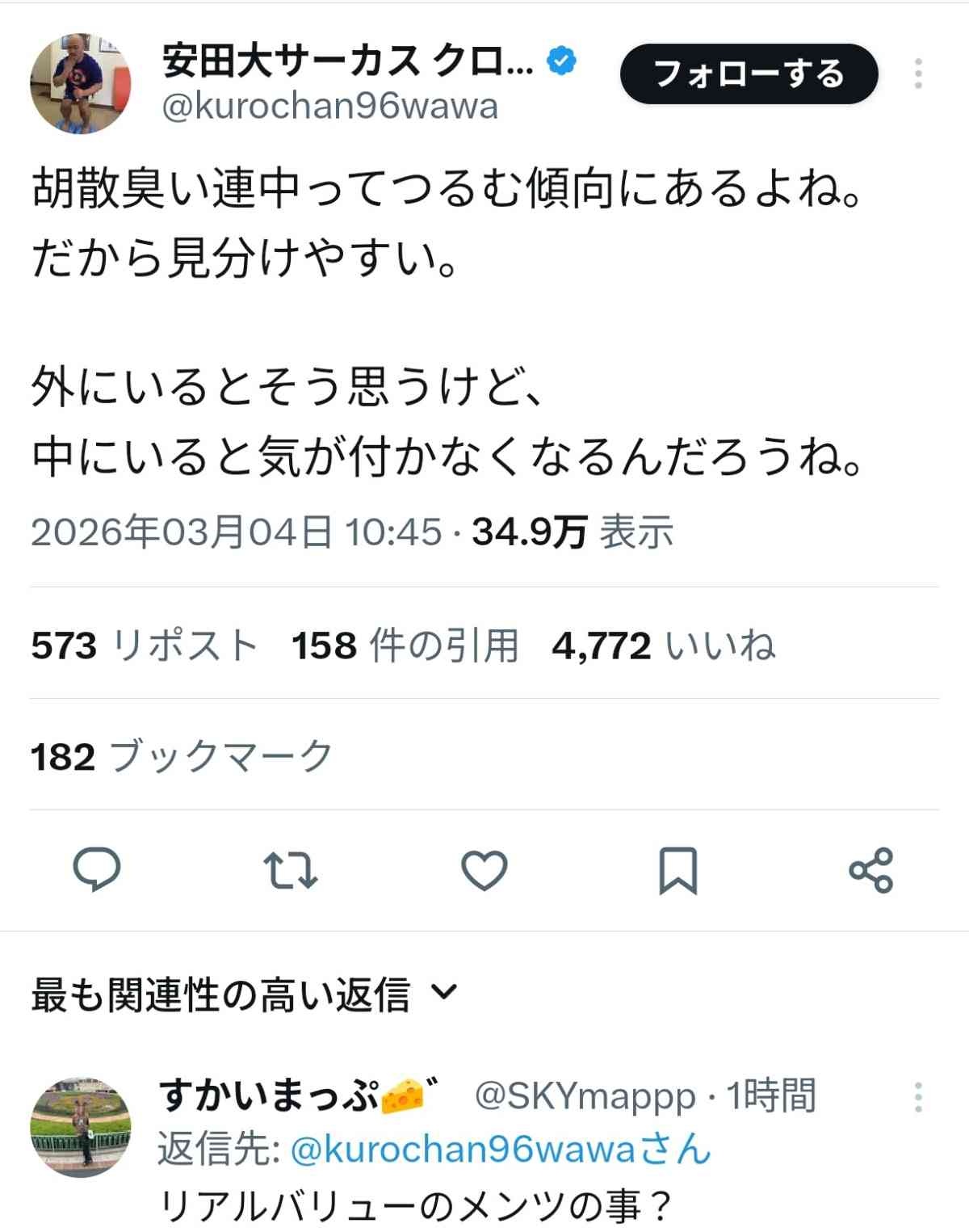This screenshot has height=1232, width=969.
Task: Repost this tweet
Action: [291, 870]
